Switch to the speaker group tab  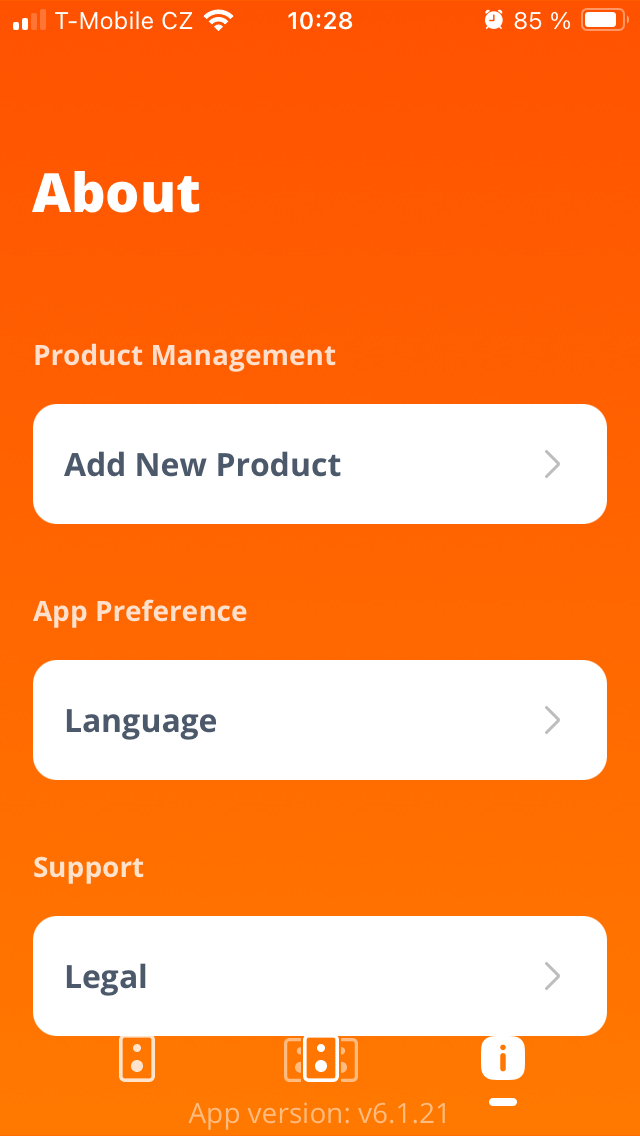[320, 1059]
